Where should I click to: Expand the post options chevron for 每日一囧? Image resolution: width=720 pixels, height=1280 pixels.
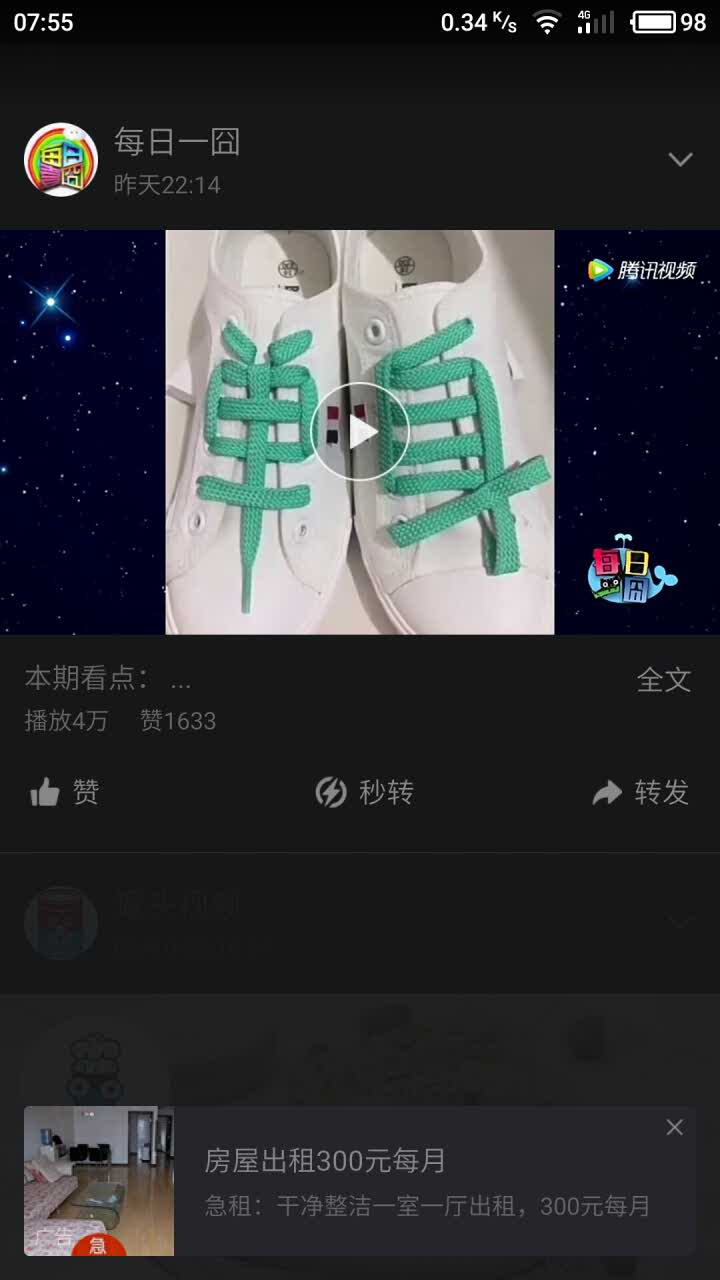[x=680, y=160]
